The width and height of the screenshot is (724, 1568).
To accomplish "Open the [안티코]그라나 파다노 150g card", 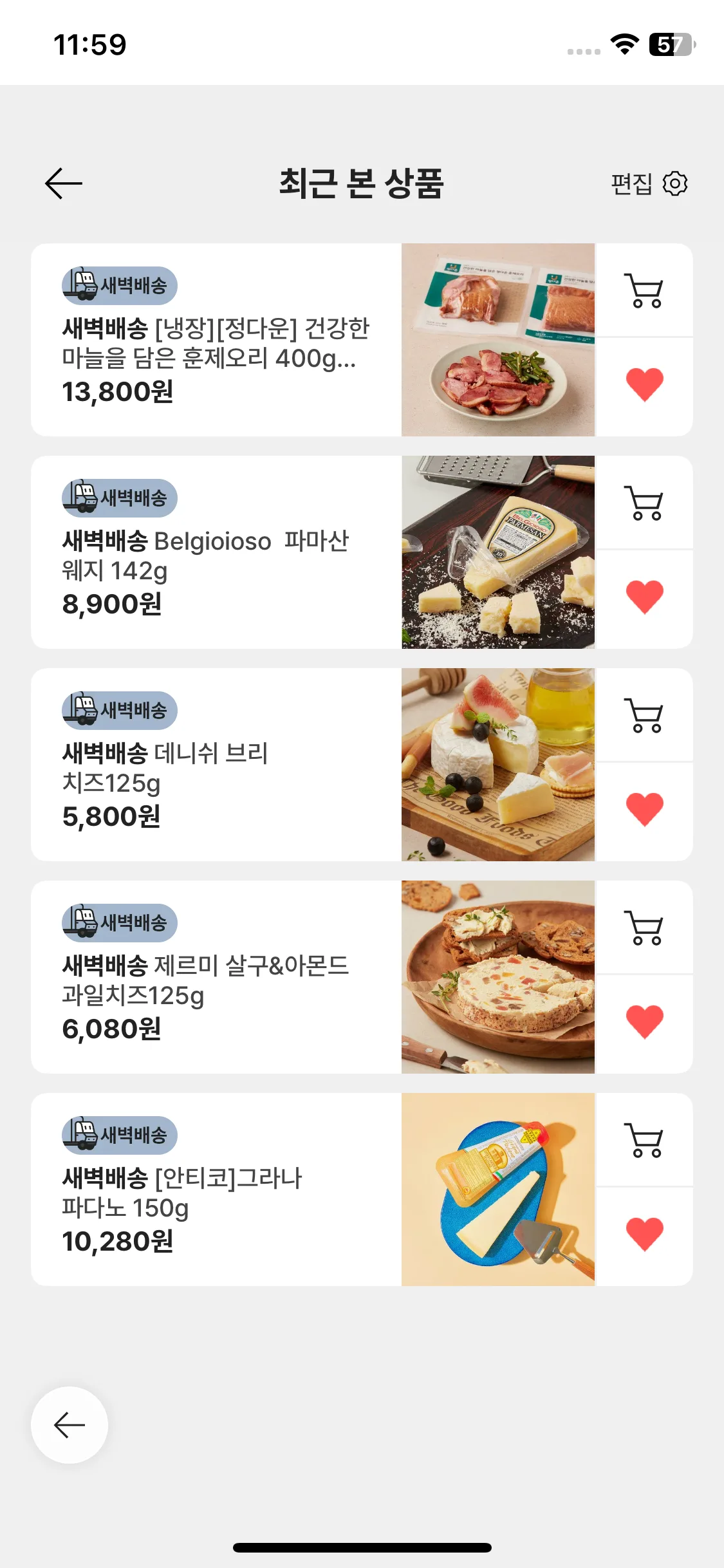I will coord(216,1190).
